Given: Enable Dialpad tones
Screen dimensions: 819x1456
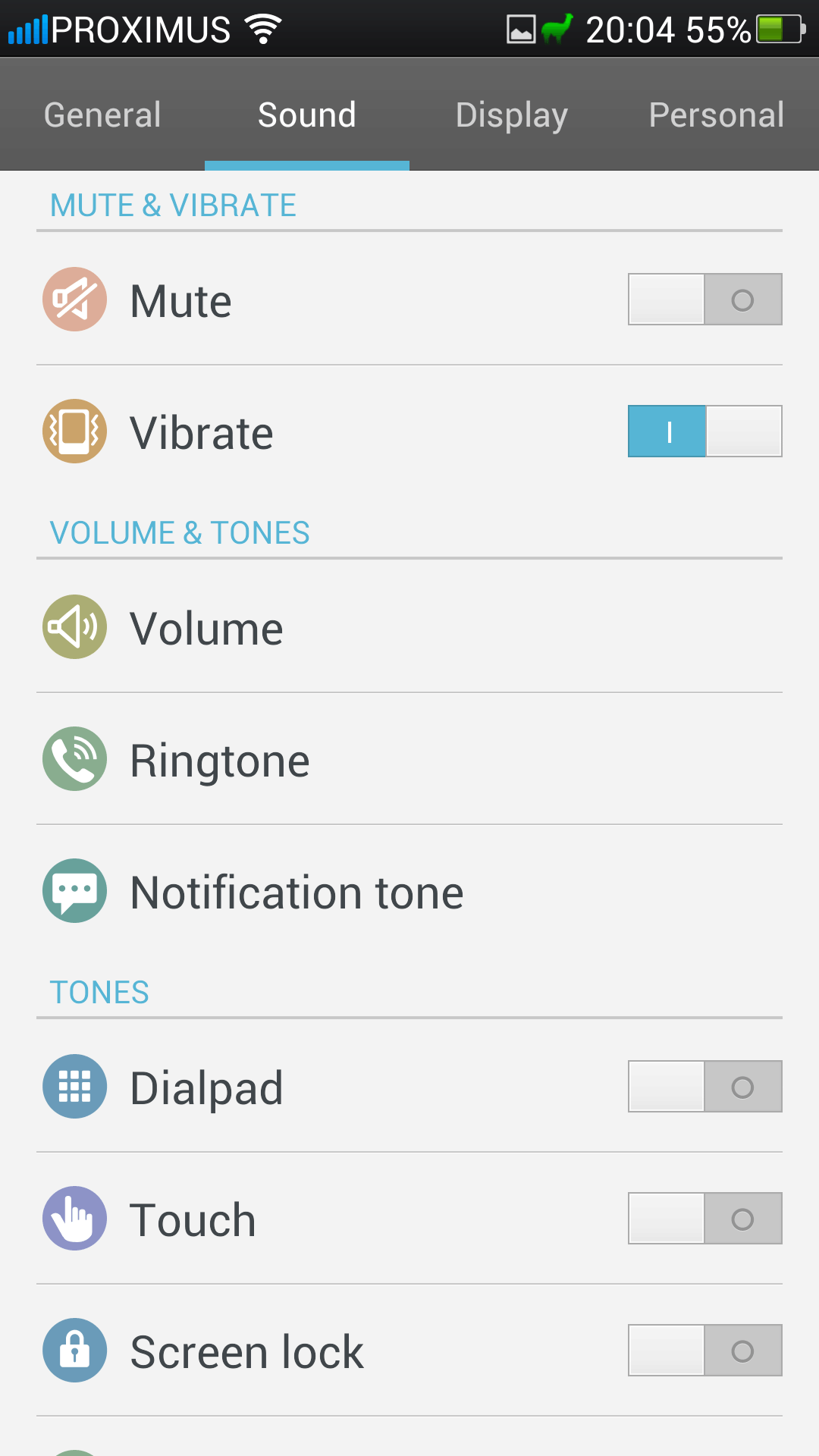Looking at the screenshot, I should pos(705,1087).
